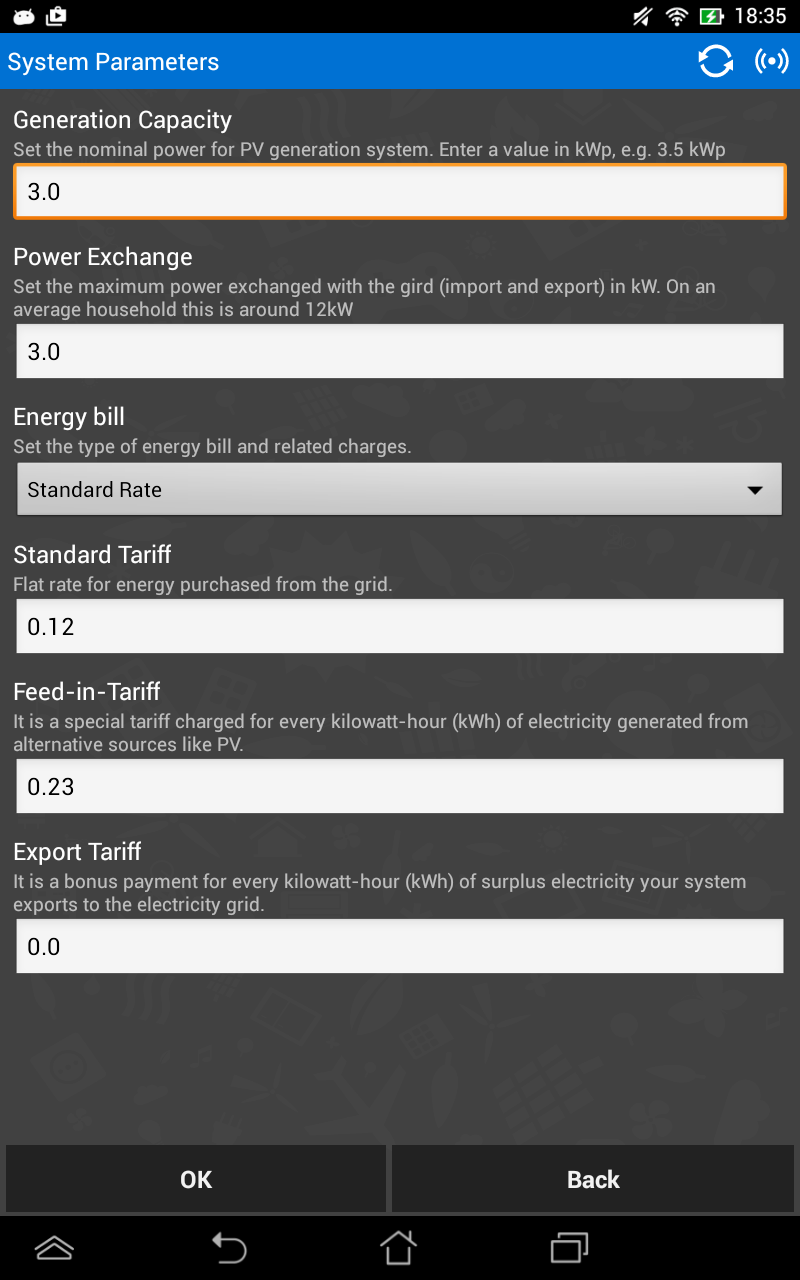
Task: Expand the Energy bill Standard Rate dropdown
Action: click(400, 489)
